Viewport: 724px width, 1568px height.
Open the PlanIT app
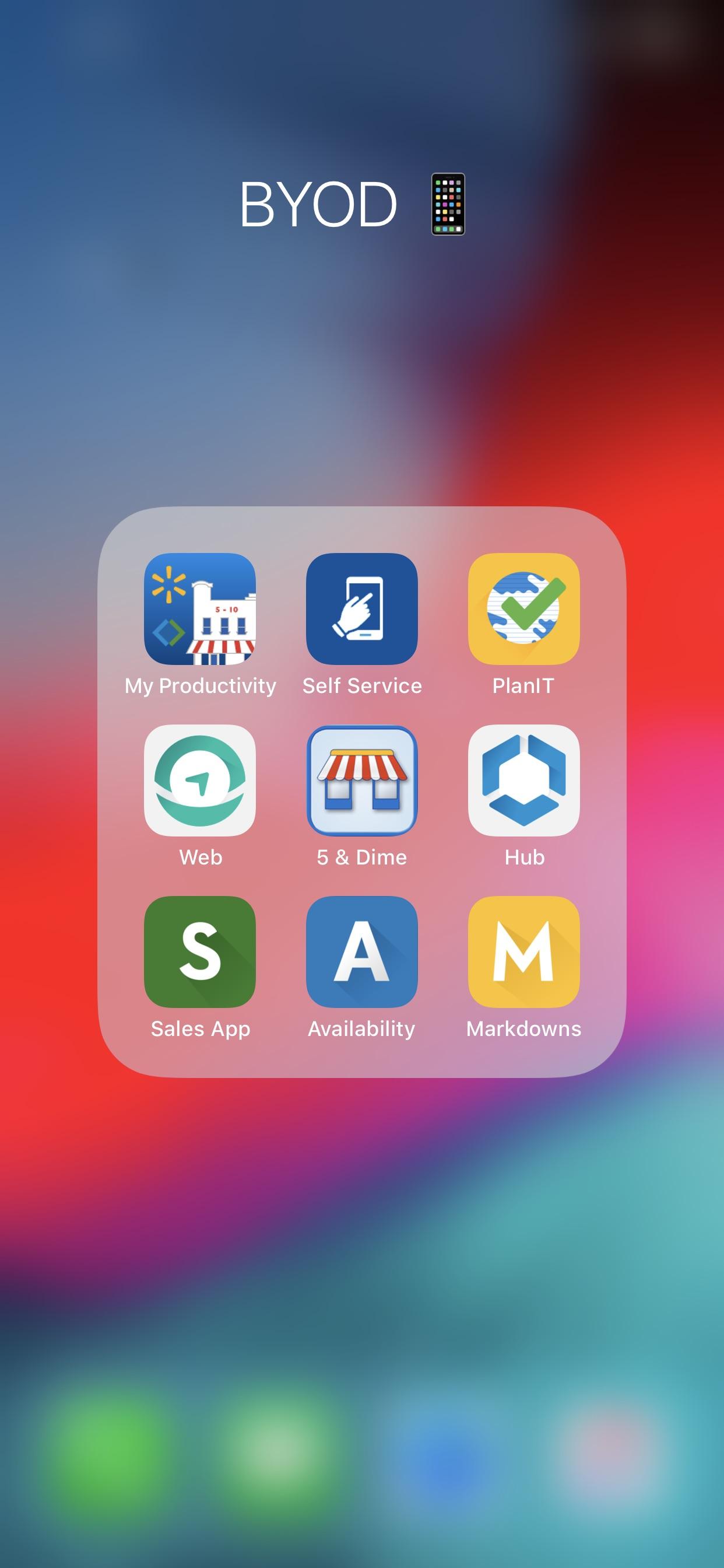pyautogui.click(x=523, y=608)
